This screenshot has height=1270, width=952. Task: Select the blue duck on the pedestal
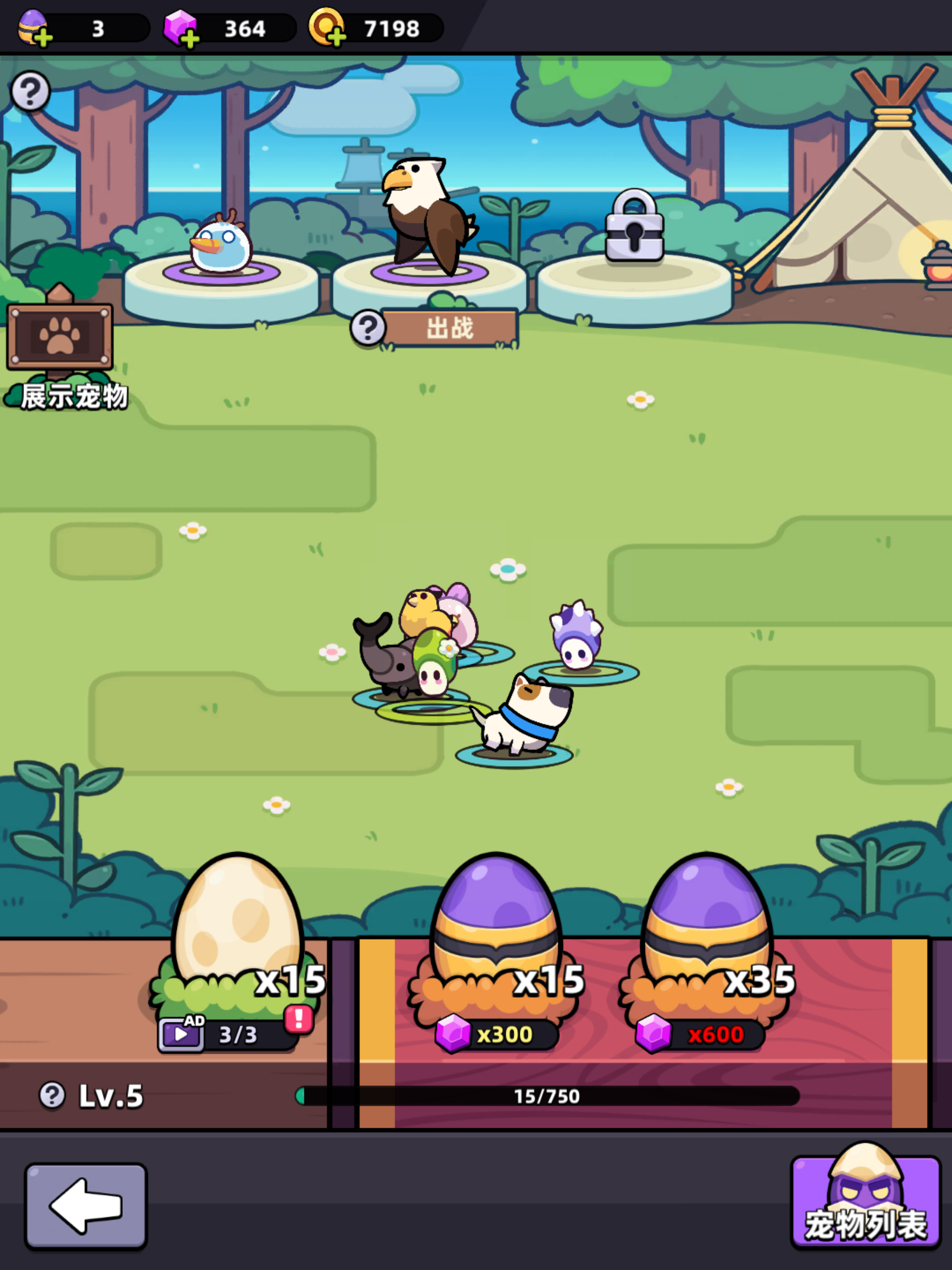(x=221, y=247)
